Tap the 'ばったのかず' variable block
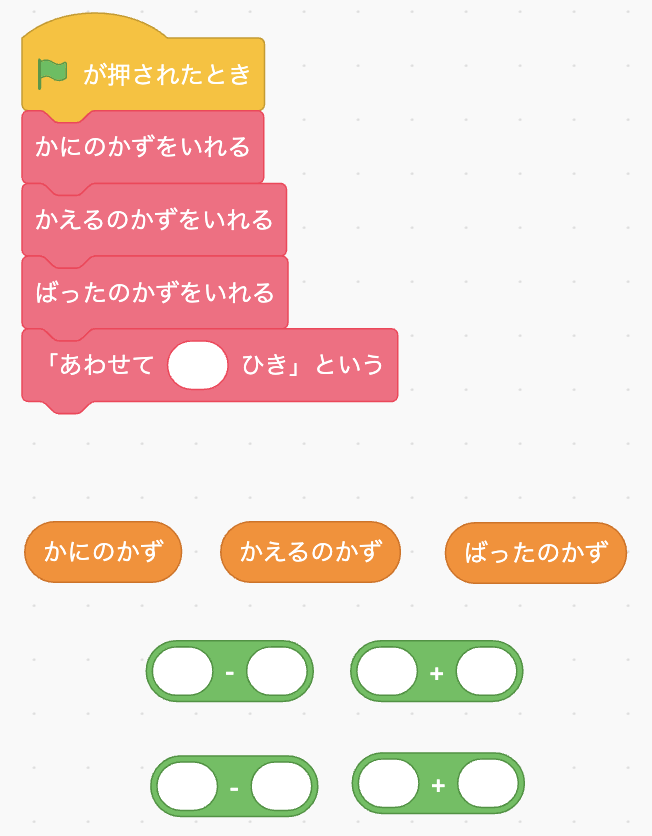Viewport: 652px width, 836px height. tap(535, 553)
